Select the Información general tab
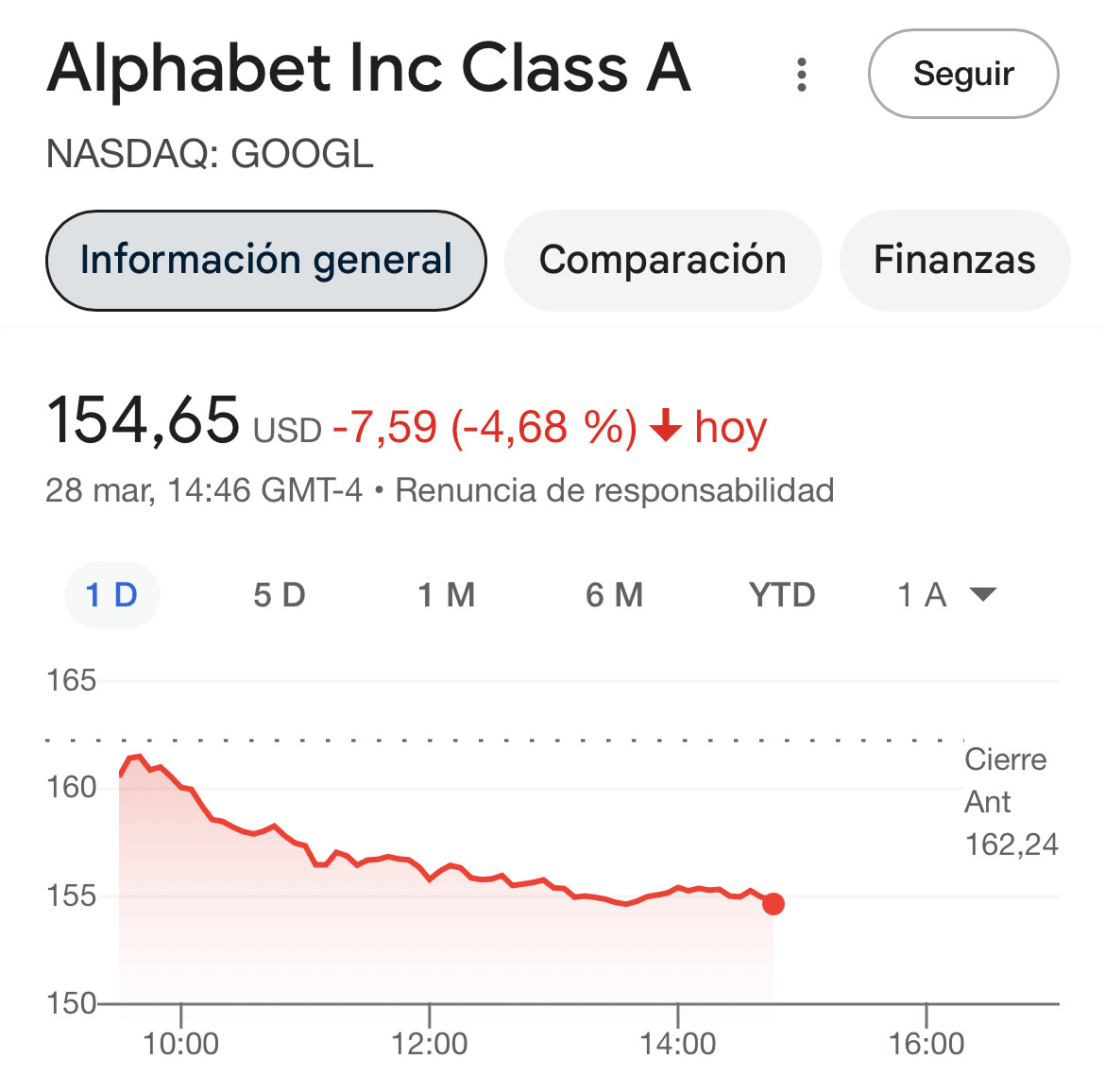Viewport: 1105px width, 1092px height. [265, 261]
